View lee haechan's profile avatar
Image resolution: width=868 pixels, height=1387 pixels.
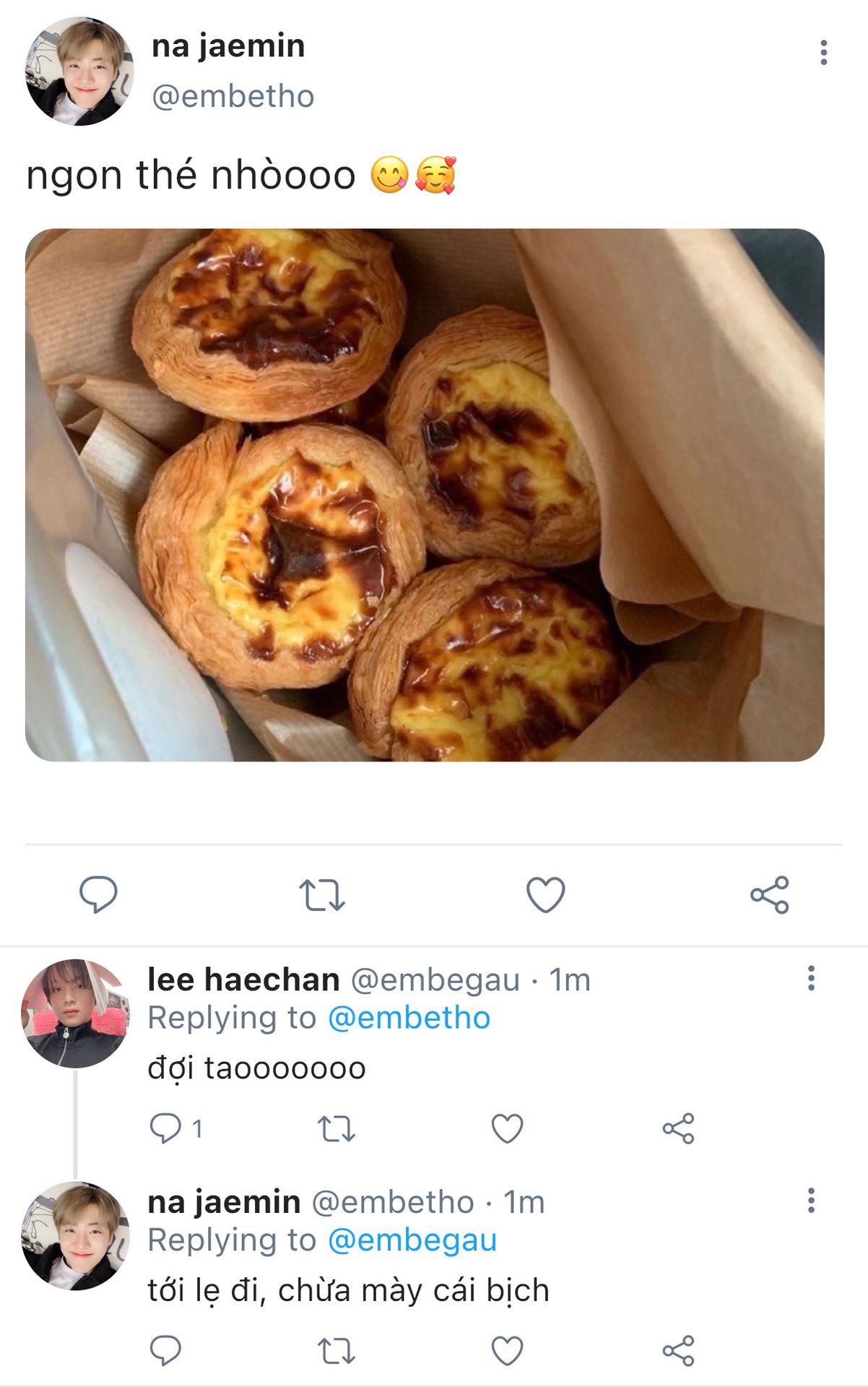pos(75,1013)
